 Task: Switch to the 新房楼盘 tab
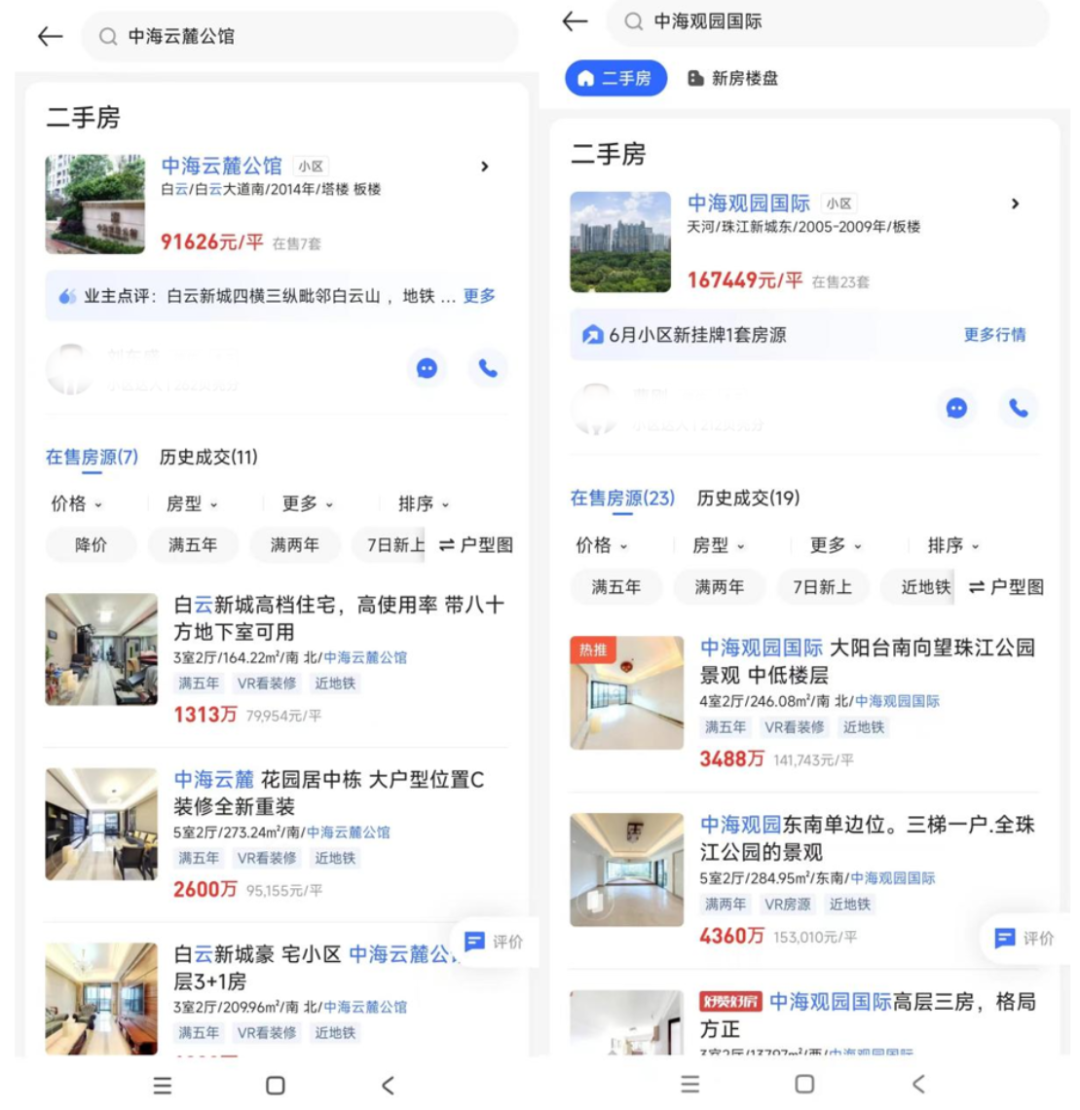pos(733,78)
